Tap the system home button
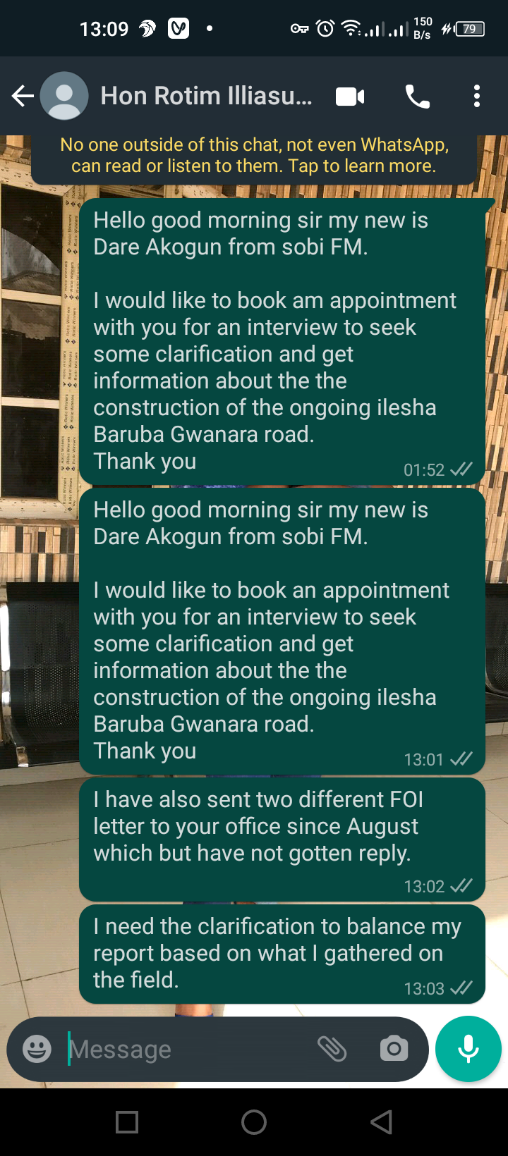The width and height of the screenshot is (508, 1156). coord(254,1121)
